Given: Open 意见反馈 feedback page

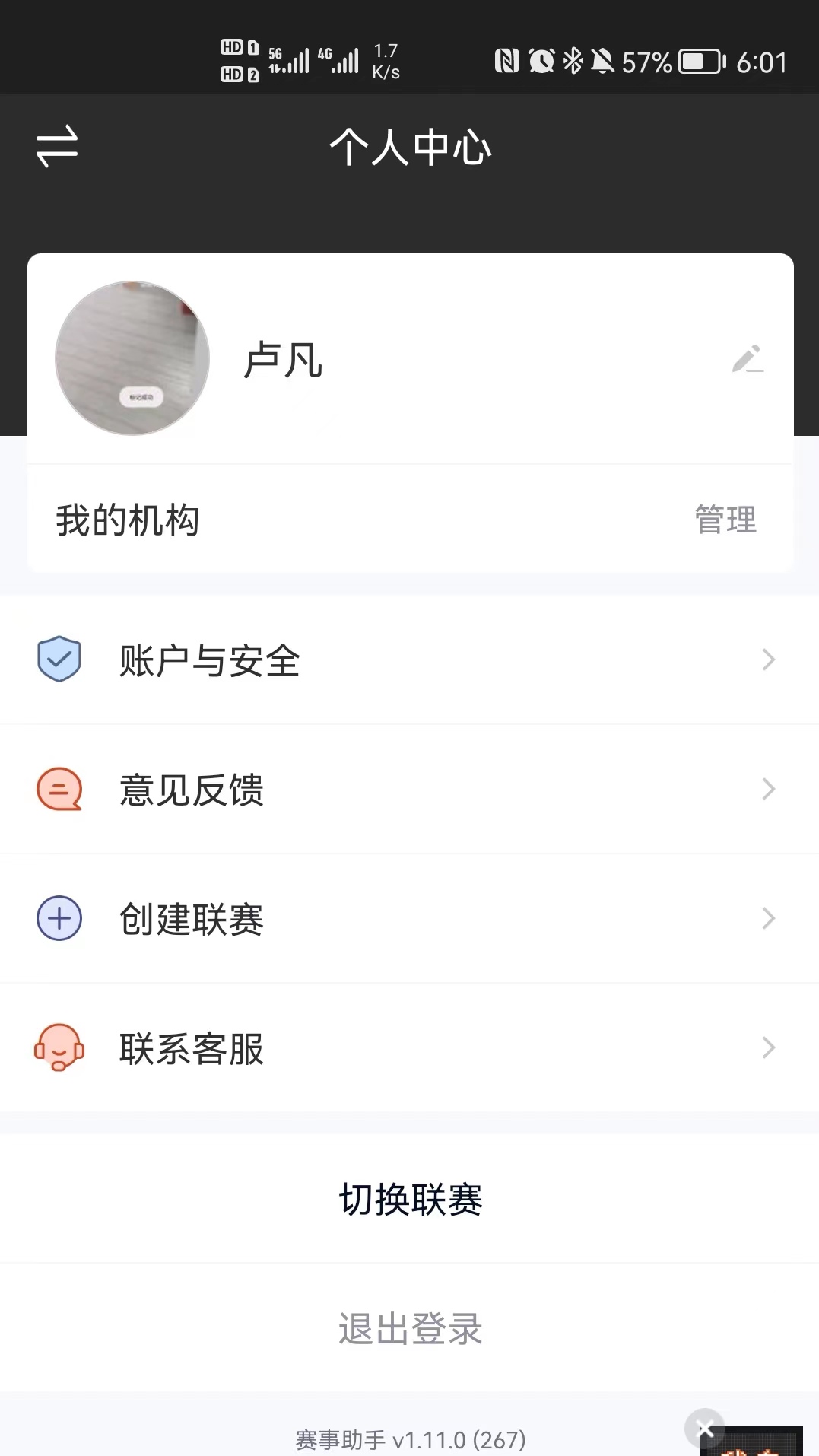Looking at the screenshot, I should tap(409, 790).
